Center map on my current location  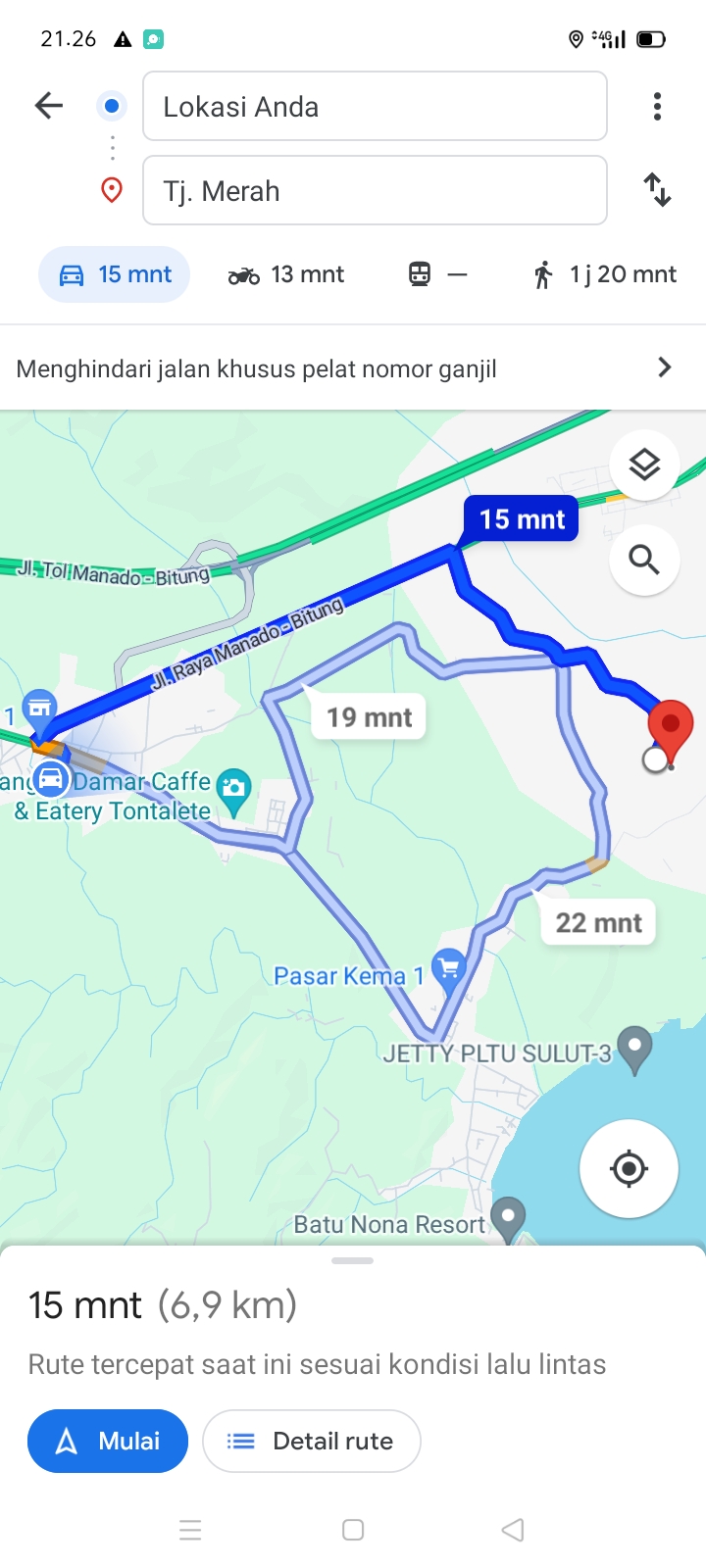(x=629, y=1168)
